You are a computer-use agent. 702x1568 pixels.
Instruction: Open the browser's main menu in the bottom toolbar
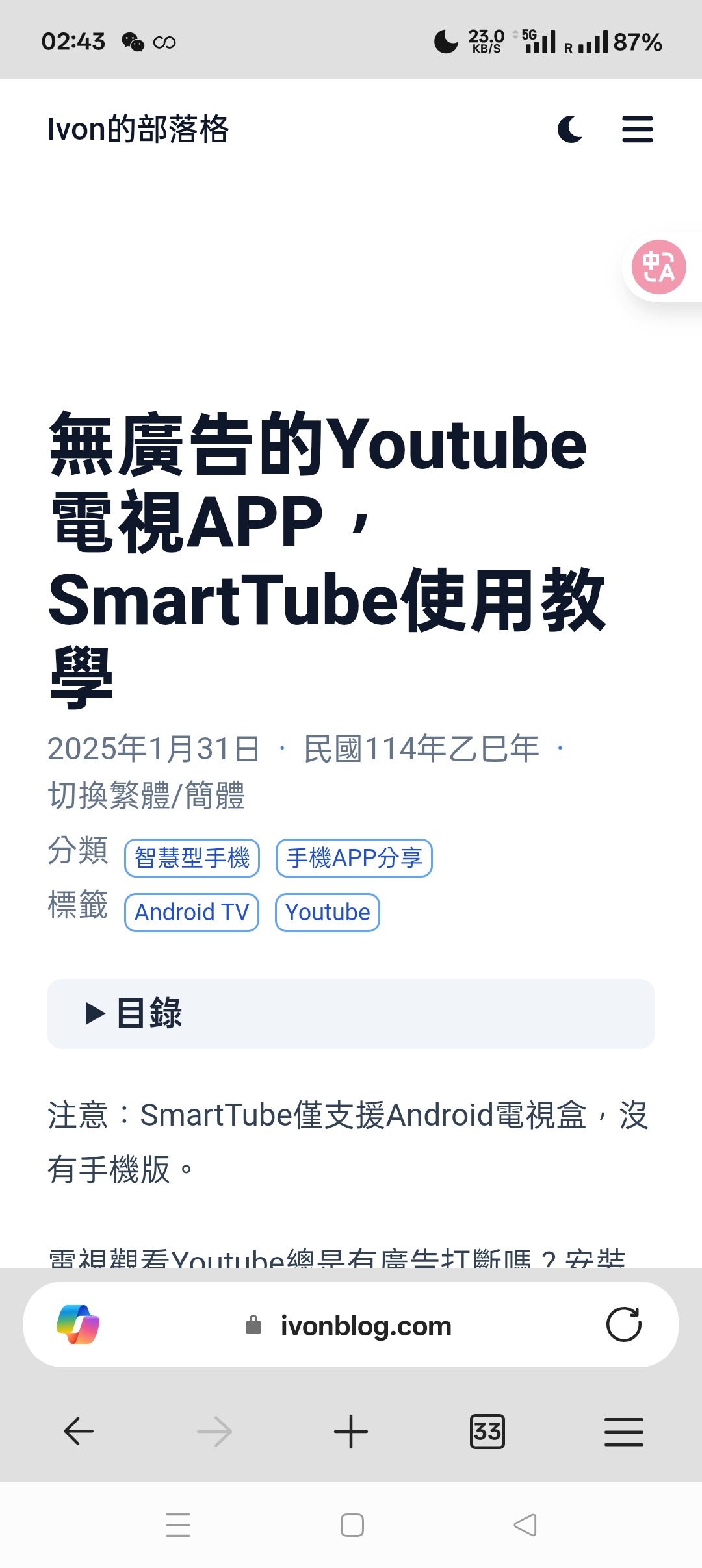(x=623, y=1432)
